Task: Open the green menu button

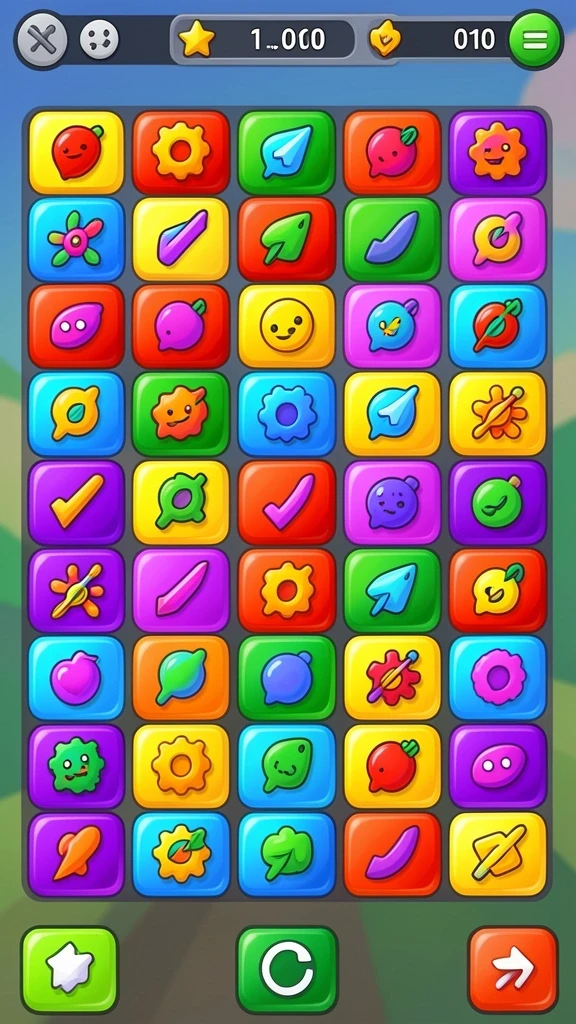Action: (x=536, y=40)
